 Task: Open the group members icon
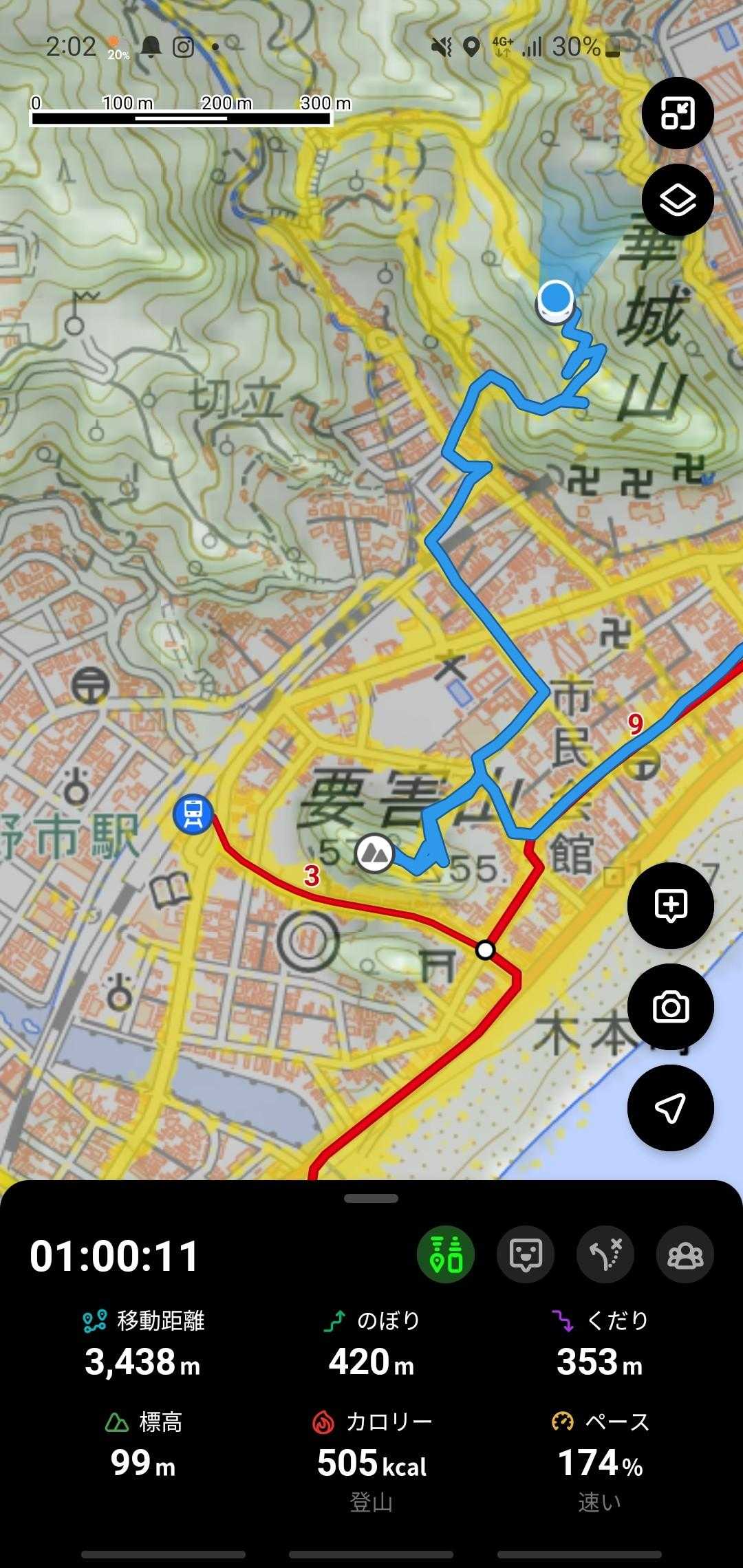coord(685,1255)
